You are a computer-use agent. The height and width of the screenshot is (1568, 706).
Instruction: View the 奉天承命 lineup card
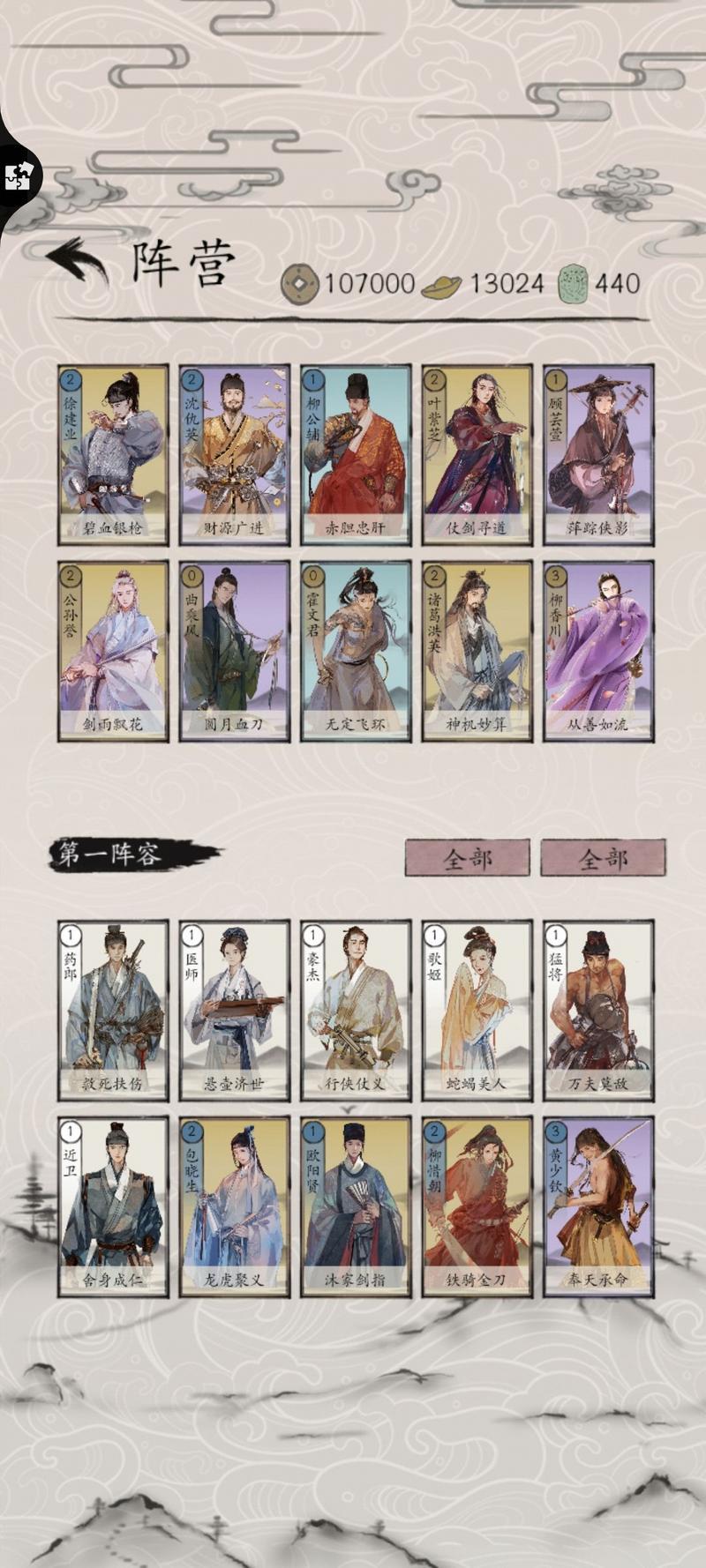598,1206
